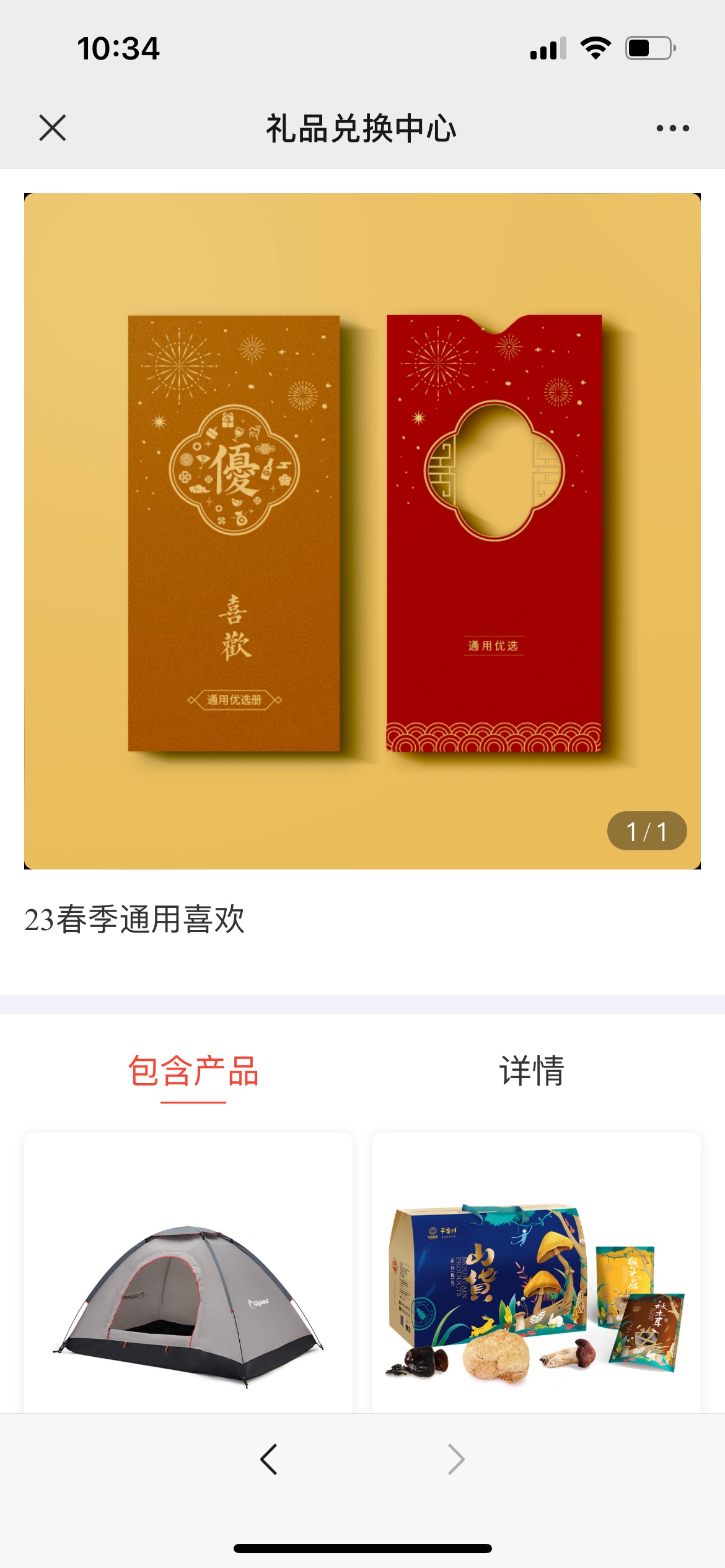
Task: Go back with the bottom left arrow
Action: click(269, 1460)
